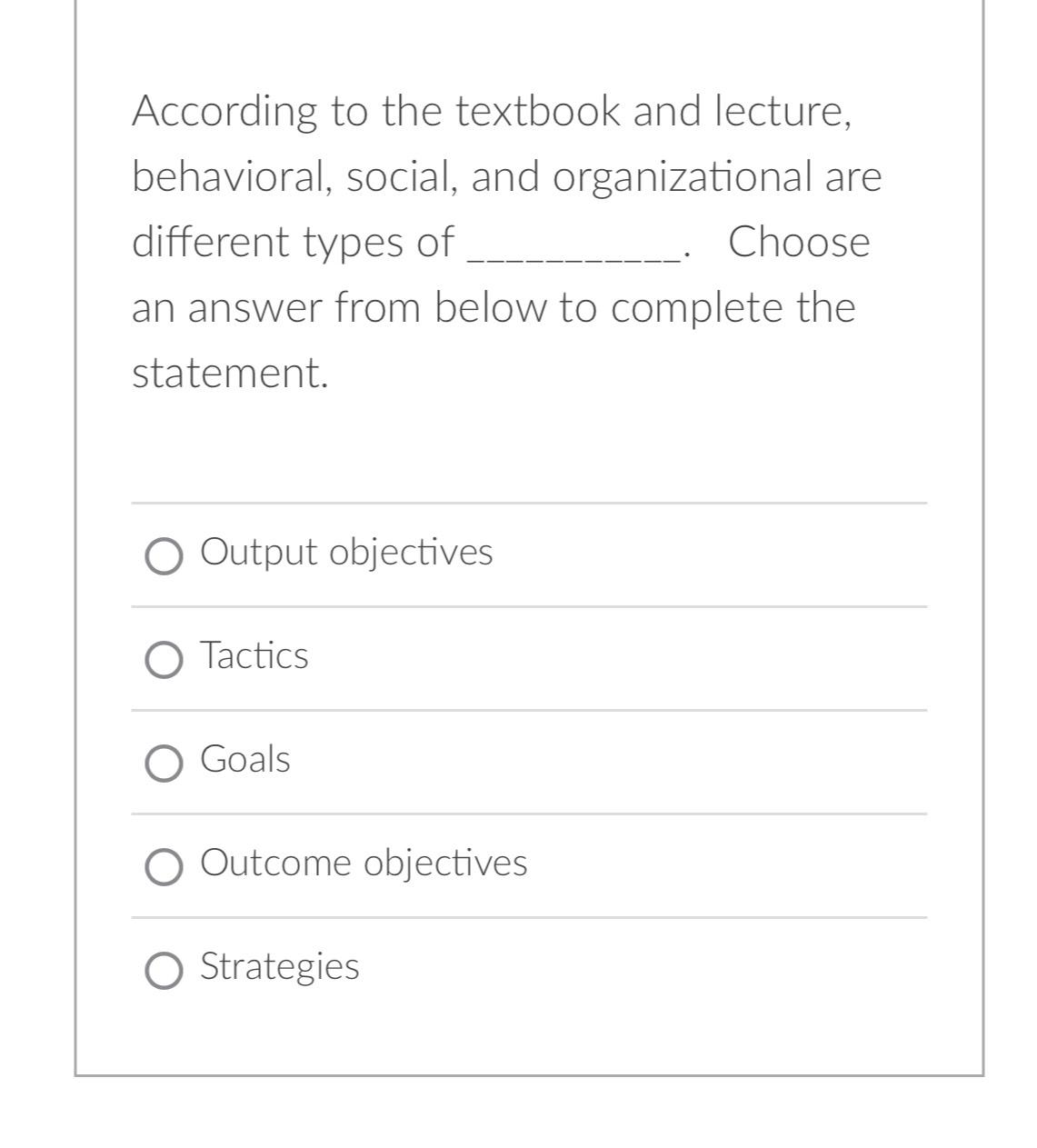Mark Outcome objectives as the answer
The width and height of the screenshot is (1037, 1148).
164,867
